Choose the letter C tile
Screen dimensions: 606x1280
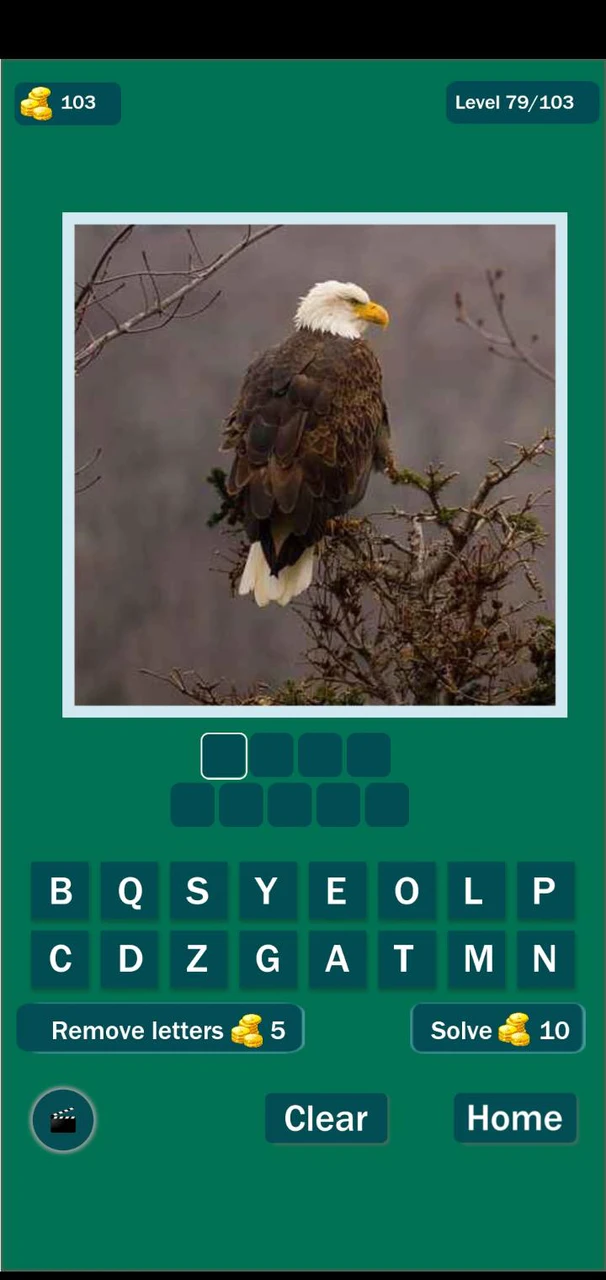click(60, 959)
